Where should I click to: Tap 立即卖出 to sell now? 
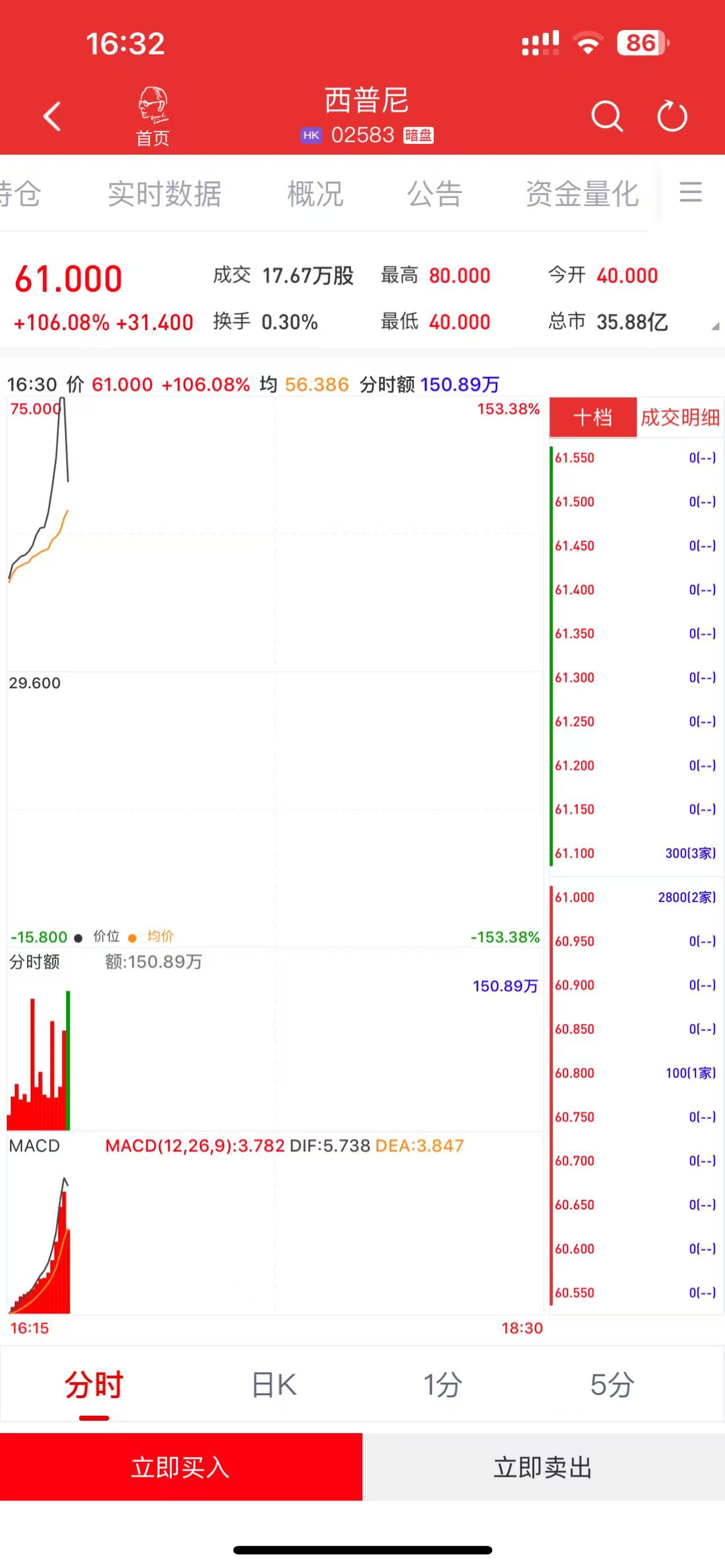click(543, 1467)
